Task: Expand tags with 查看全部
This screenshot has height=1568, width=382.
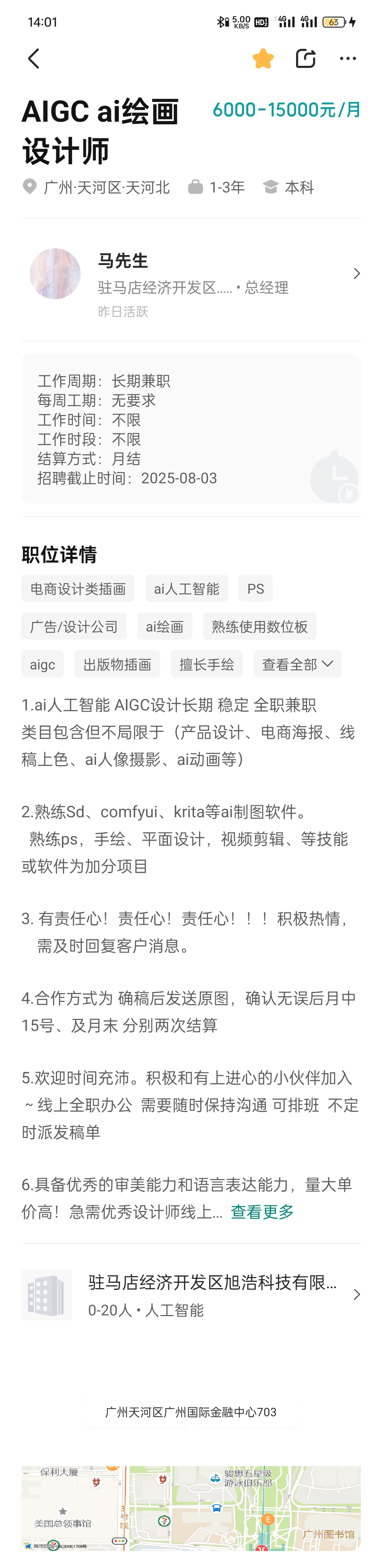Action: pos(297,664)
